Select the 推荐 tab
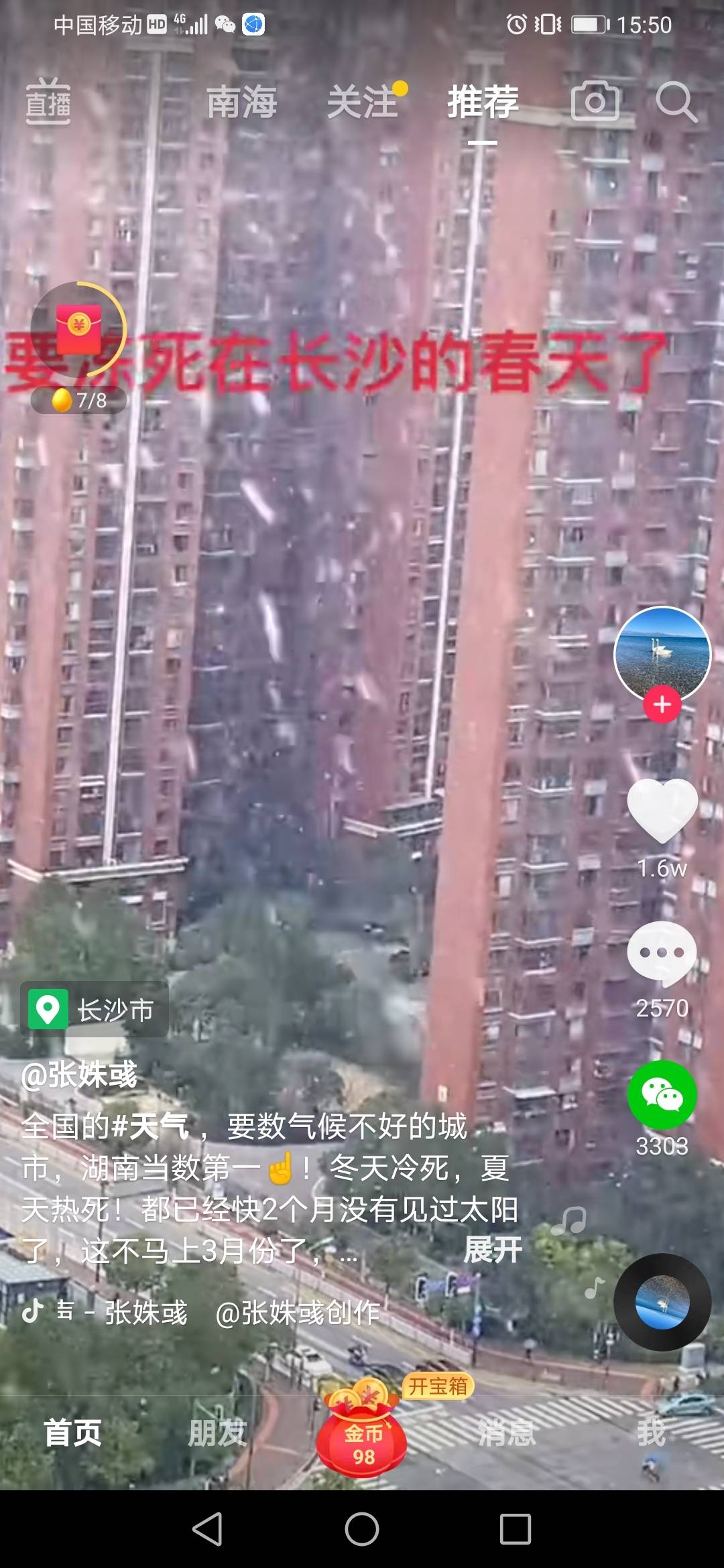724x1568 pixels. (483, 103)
